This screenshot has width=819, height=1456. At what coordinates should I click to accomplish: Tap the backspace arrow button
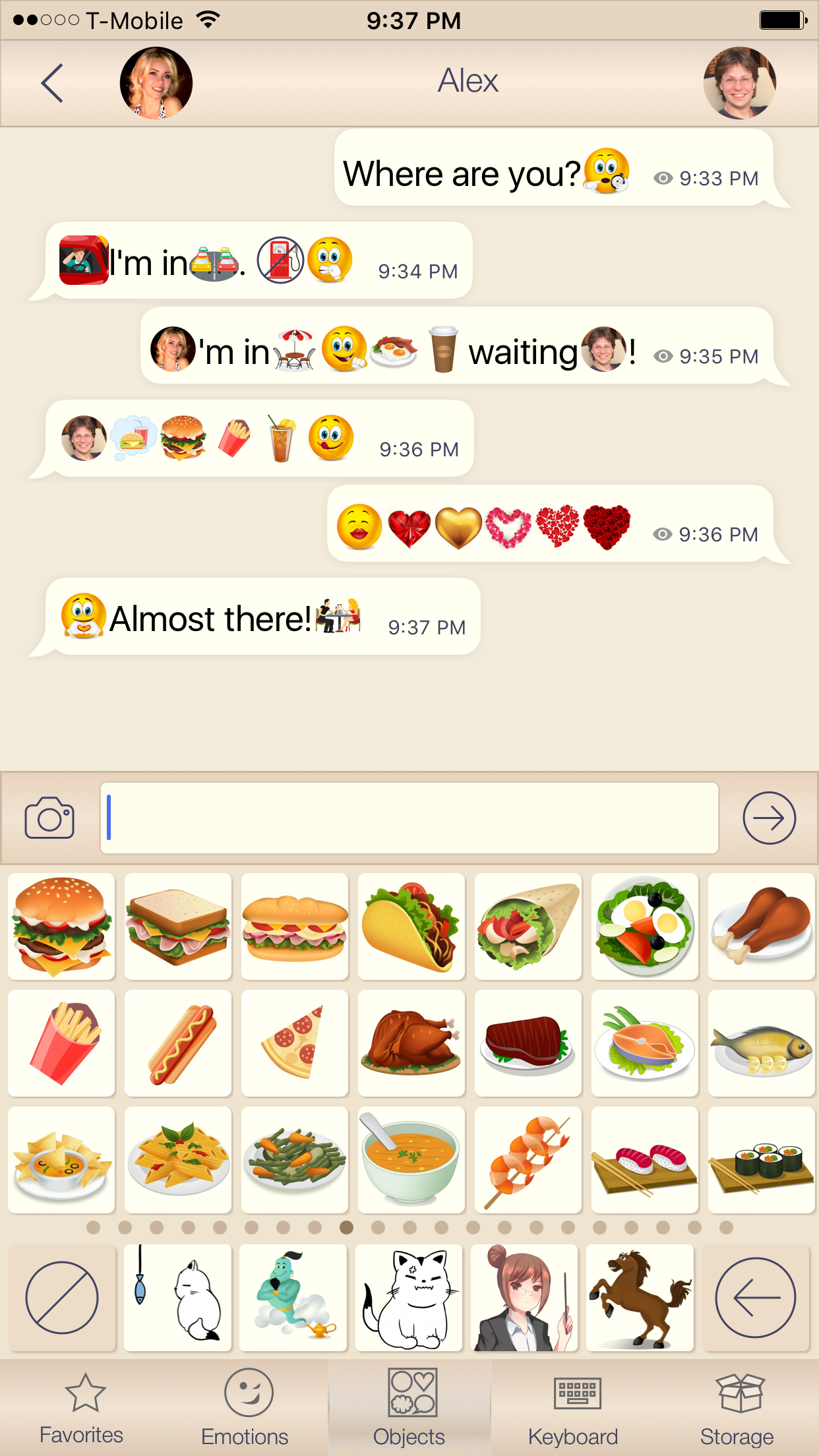click(x=756, y=1297)
